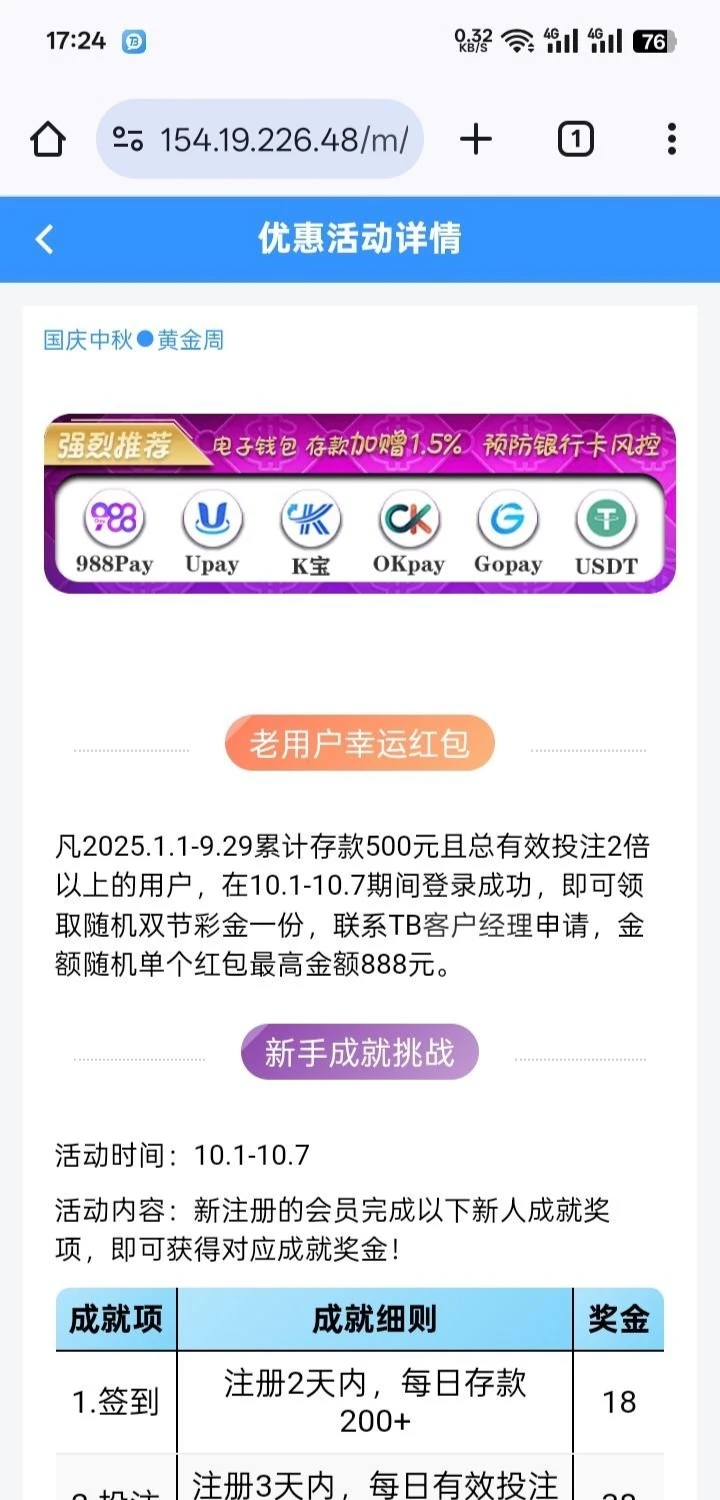The height and width of the screenshot is (1500, 720).
Task: Open the tab switcher
Action: 575,140
